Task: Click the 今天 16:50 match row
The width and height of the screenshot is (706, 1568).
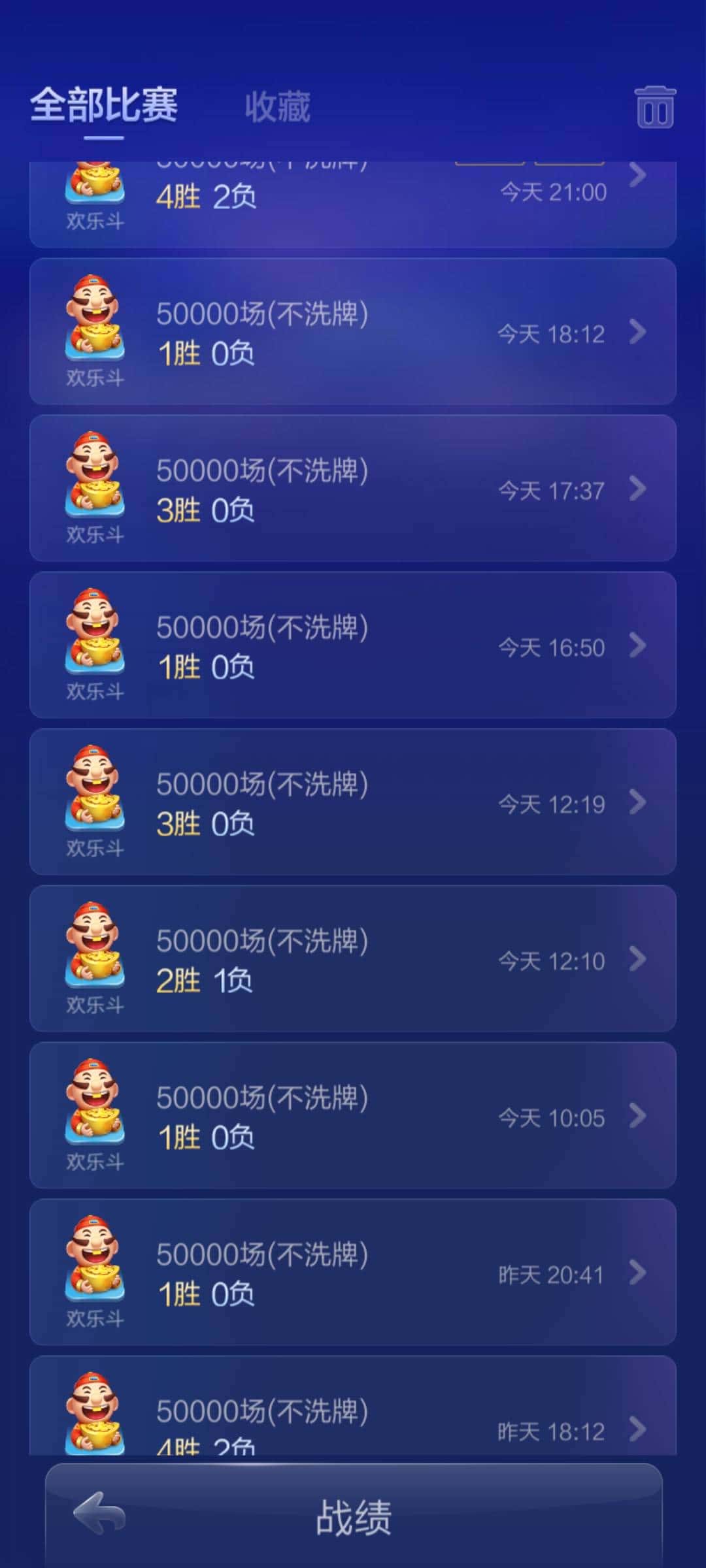Action: [353, 647]
